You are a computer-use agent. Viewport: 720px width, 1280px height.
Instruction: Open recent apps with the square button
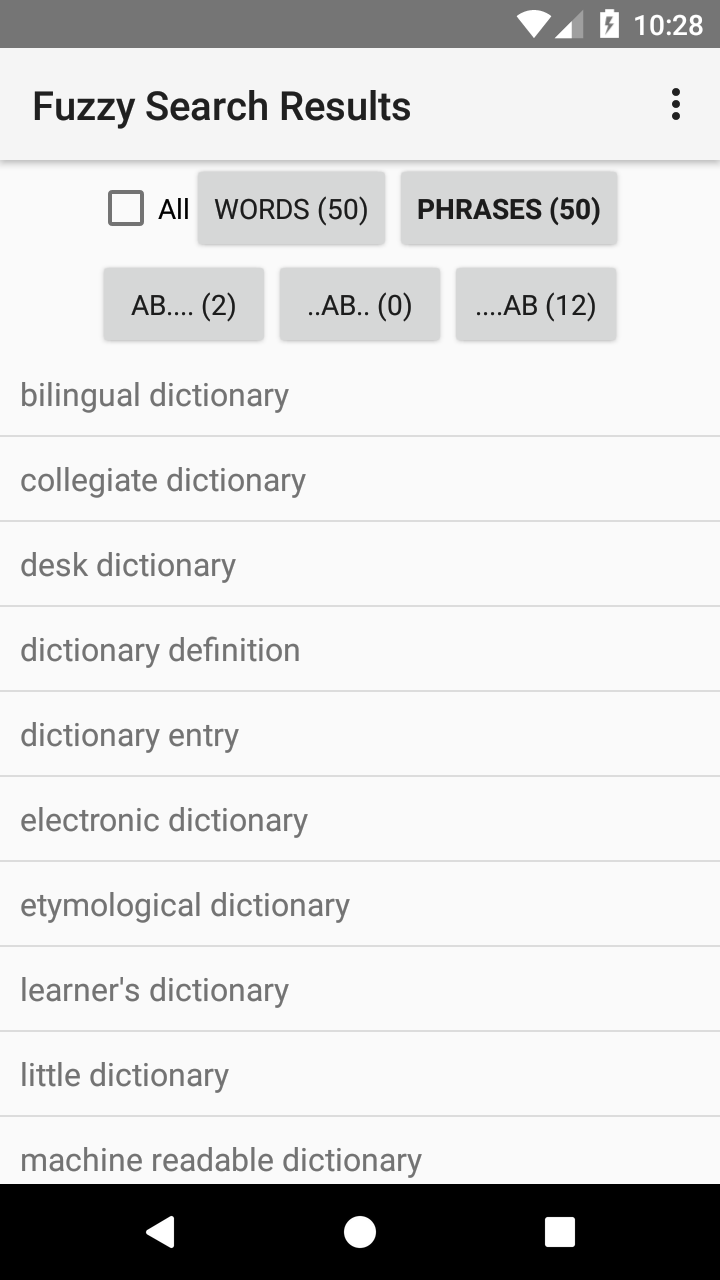560,1232
